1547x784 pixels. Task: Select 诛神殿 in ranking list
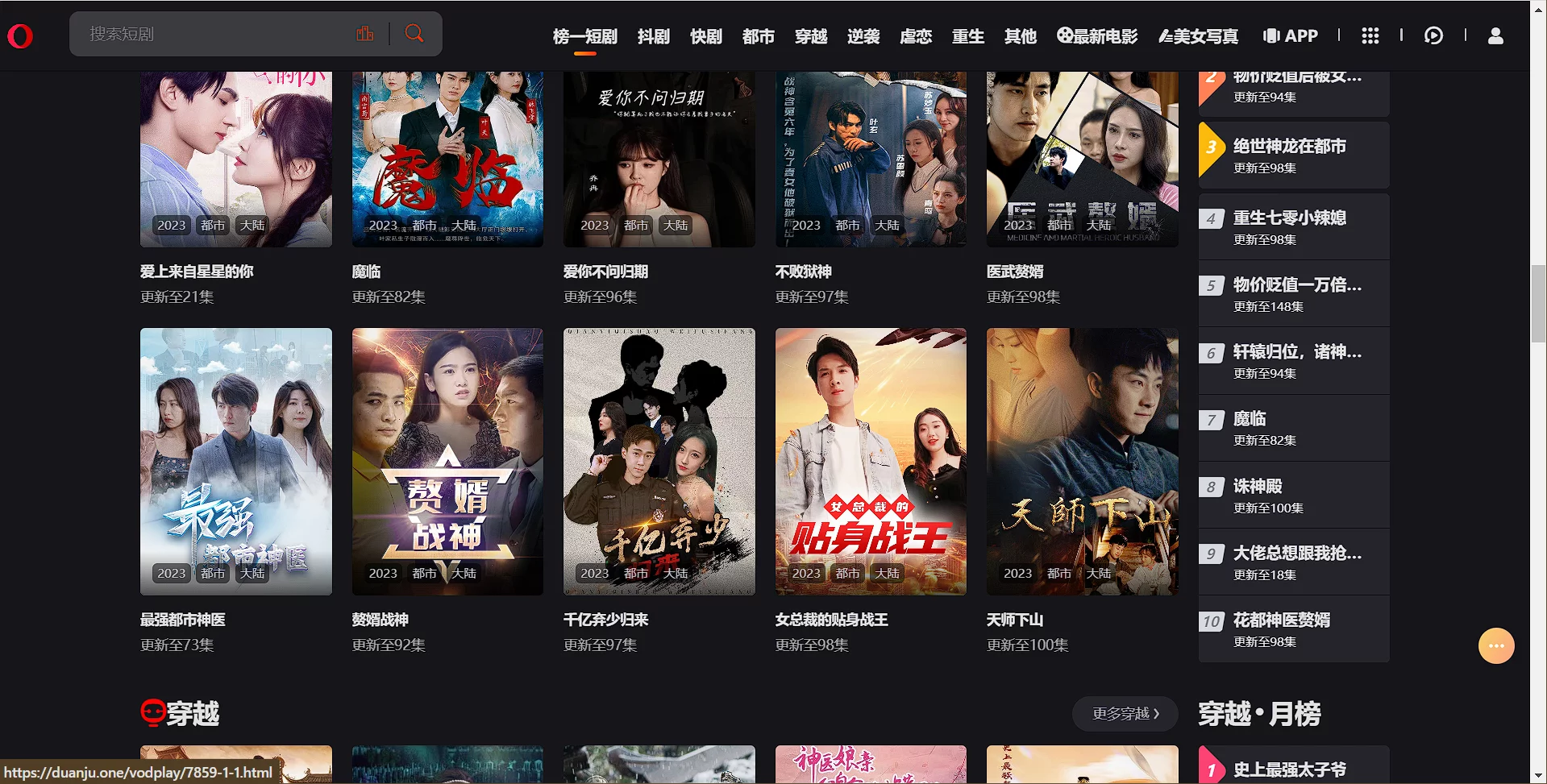coord(1258,487)
